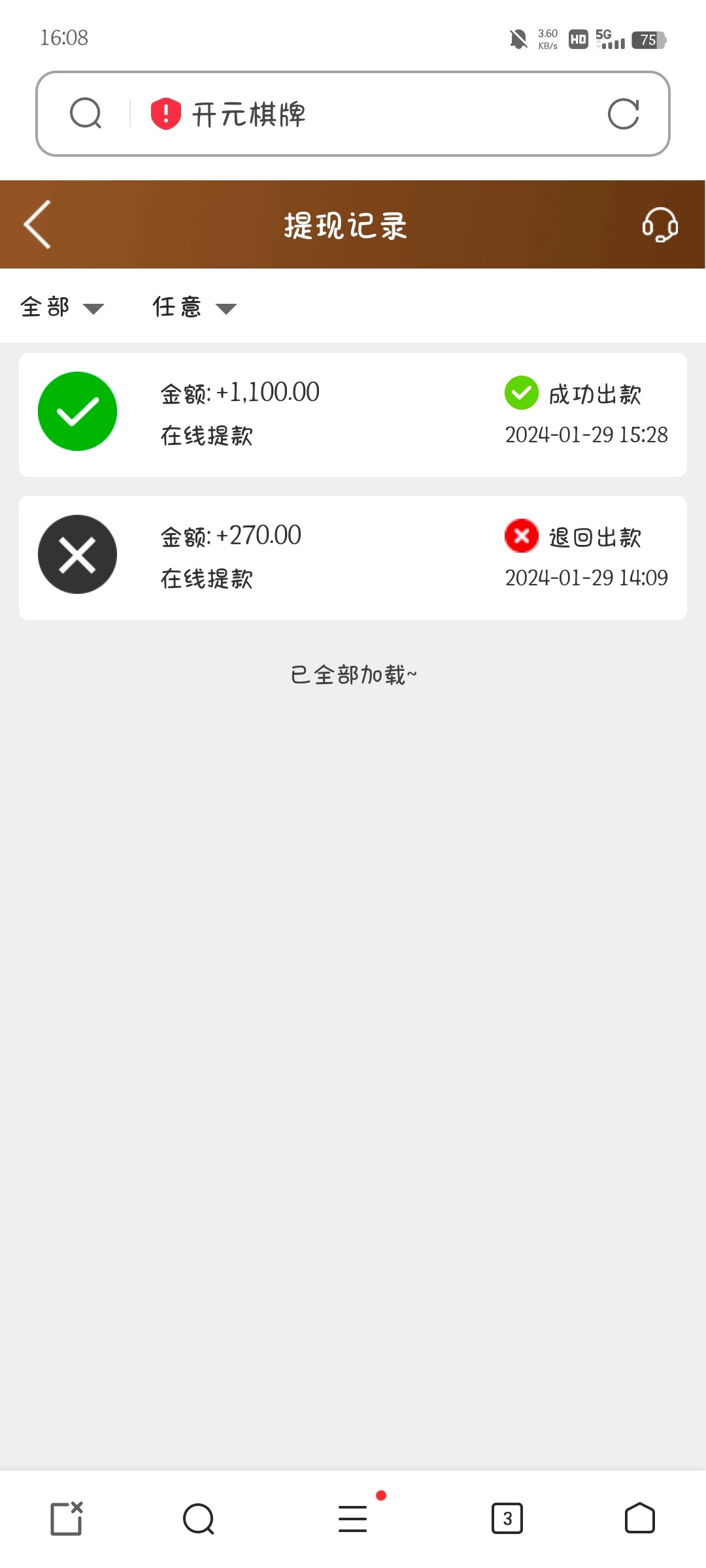This screenshot has height=1568, width=706.
Task: Go back from 提现记录 page
Action: (38, 224)
